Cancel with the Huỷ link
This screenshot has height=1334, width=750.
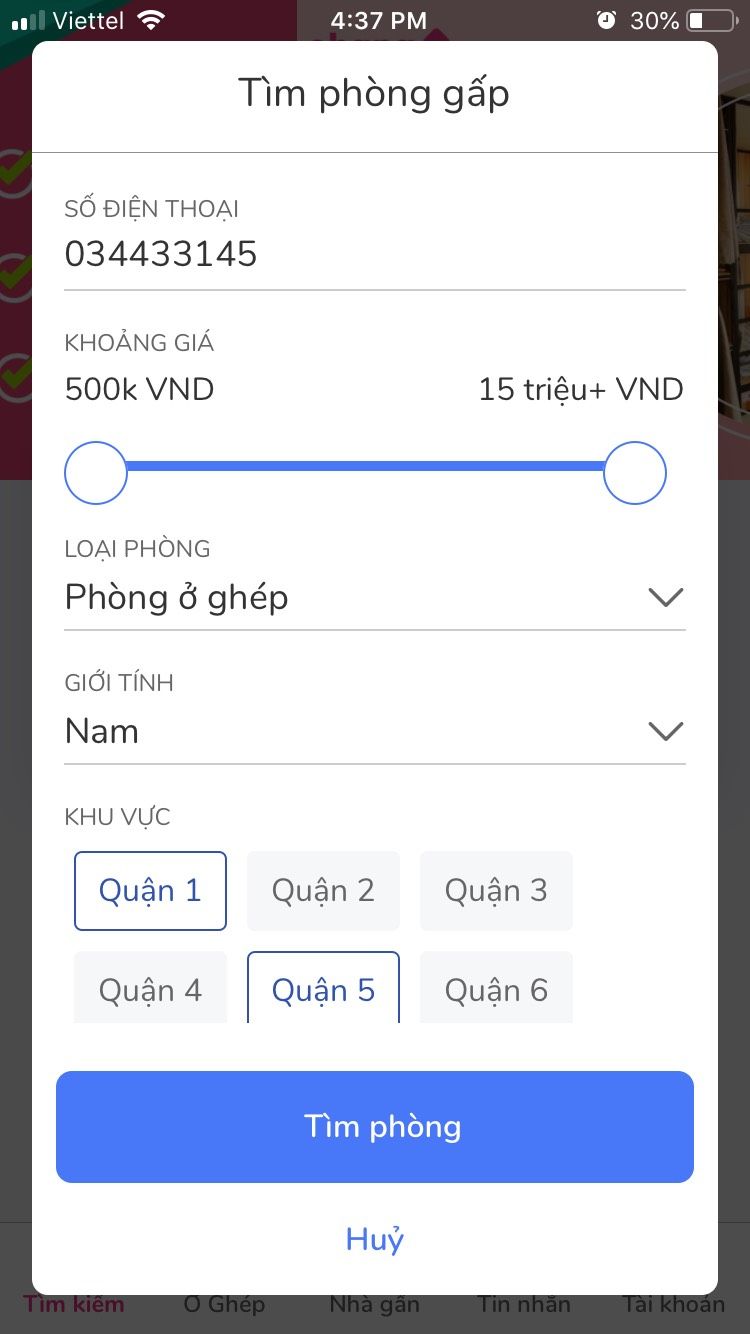(x=374, y=1239)
